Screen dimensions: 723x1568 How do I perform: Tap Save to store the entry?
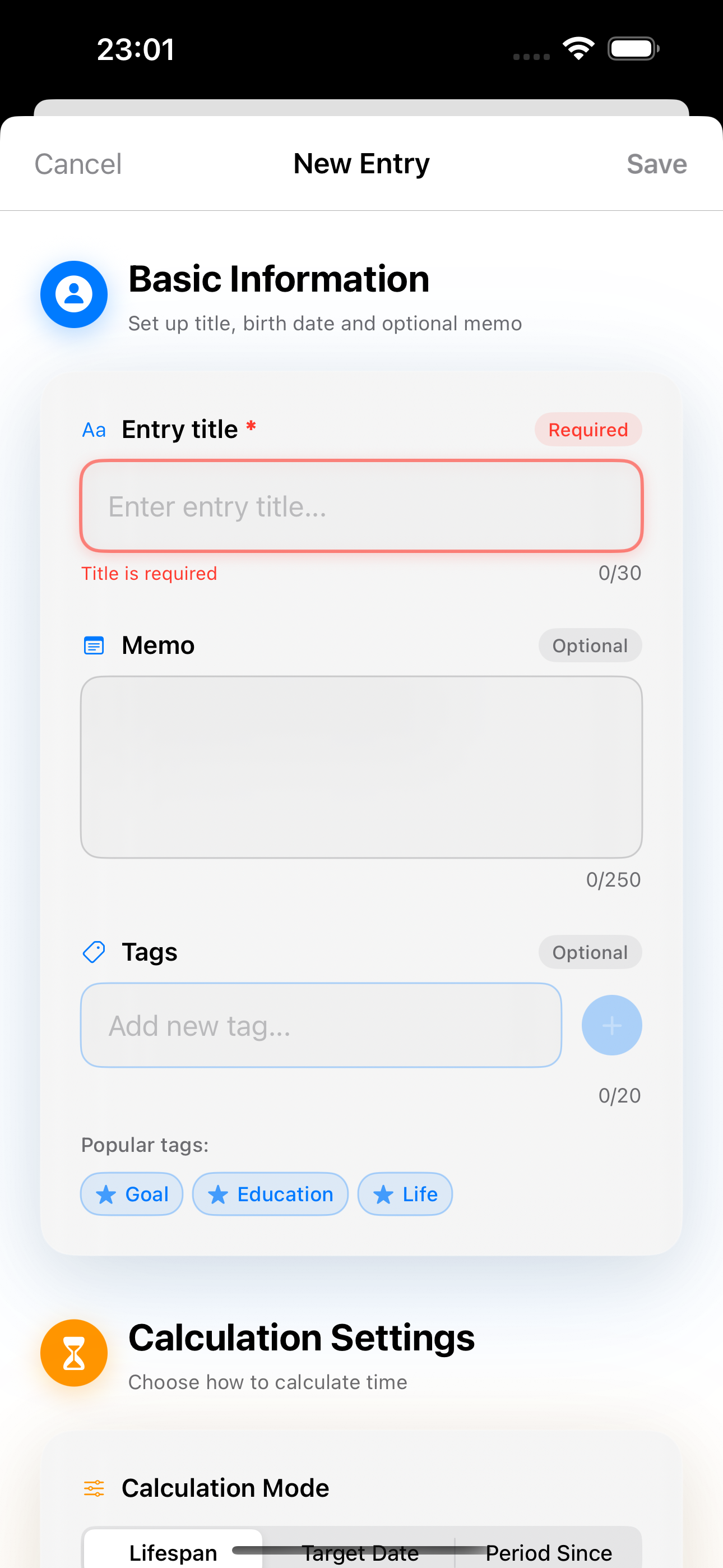657,163
